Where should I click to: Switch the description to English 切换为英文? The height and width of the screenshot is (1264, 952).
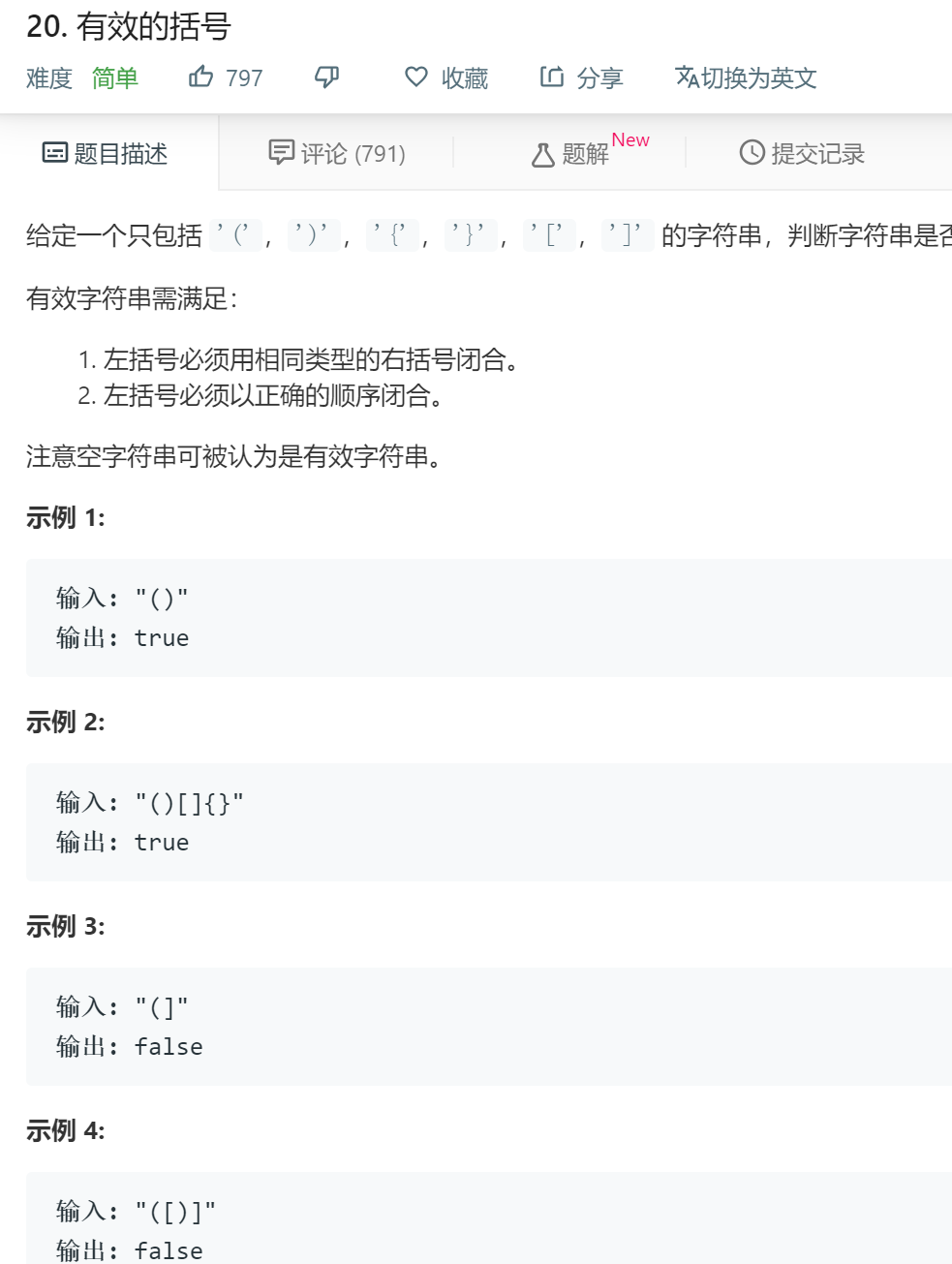pyautogui.click(x=746, y=77)
